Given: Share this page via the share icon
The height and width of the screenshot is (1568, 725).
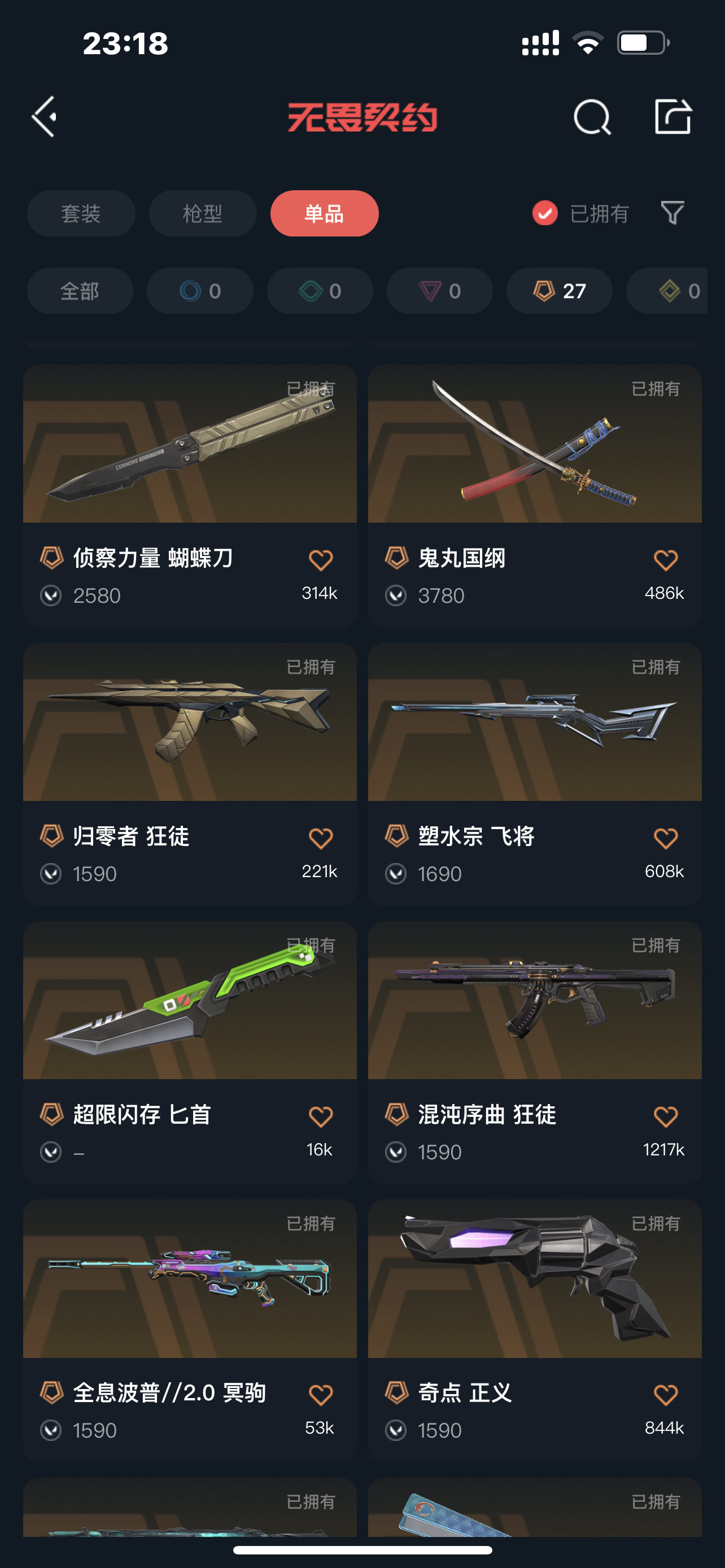Looking at the screenshot, I should 672,116.
